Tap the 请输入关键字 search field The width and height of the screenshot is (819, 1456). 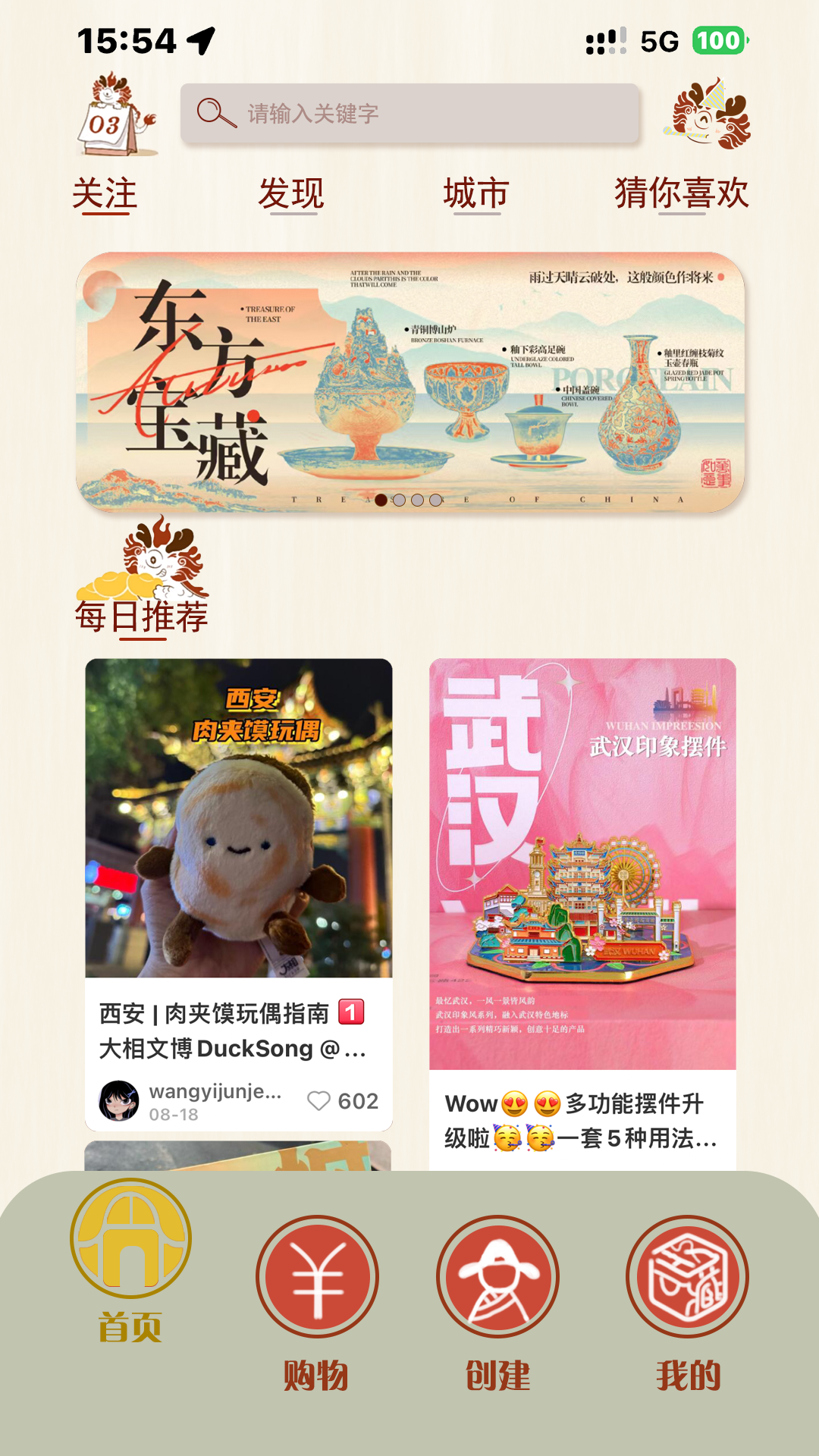(x=410, y=114)
